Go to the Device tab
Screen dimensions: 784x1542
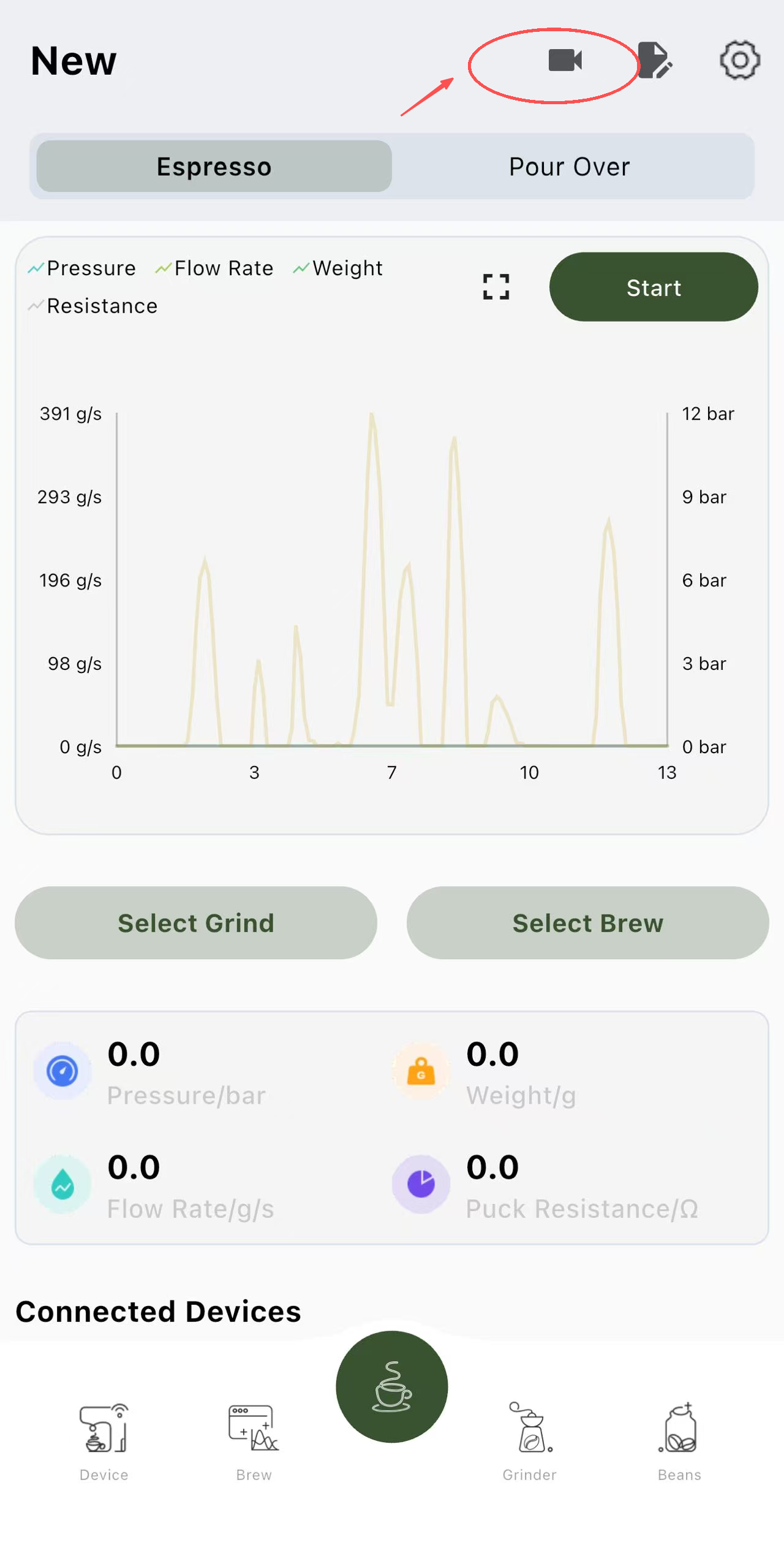click(x=104, y=1441)
